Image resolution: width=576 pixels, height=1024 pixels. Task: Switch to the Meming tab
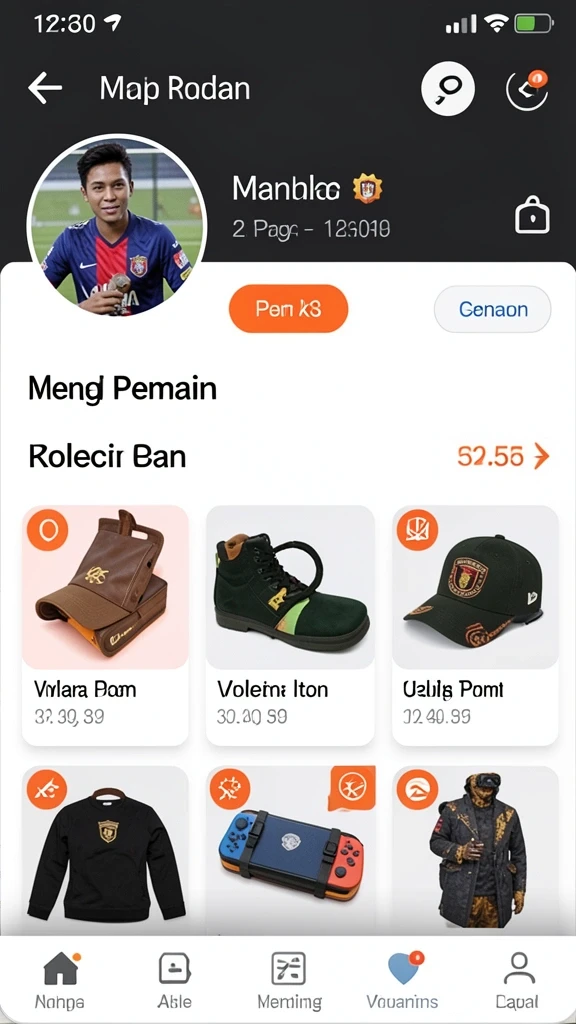(x=289, y=981)
